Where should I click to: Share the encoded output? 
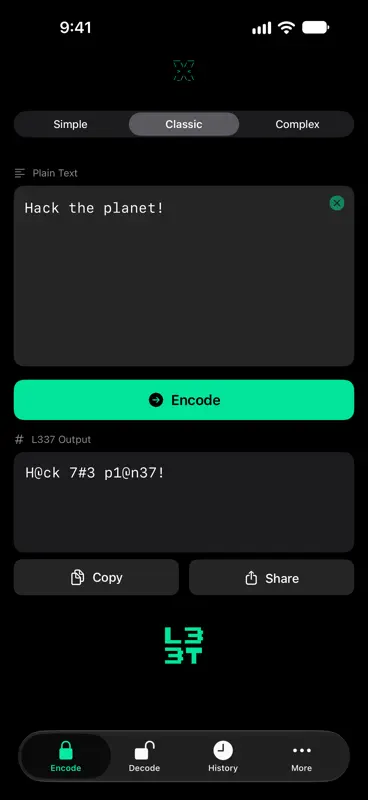[272, 578]
